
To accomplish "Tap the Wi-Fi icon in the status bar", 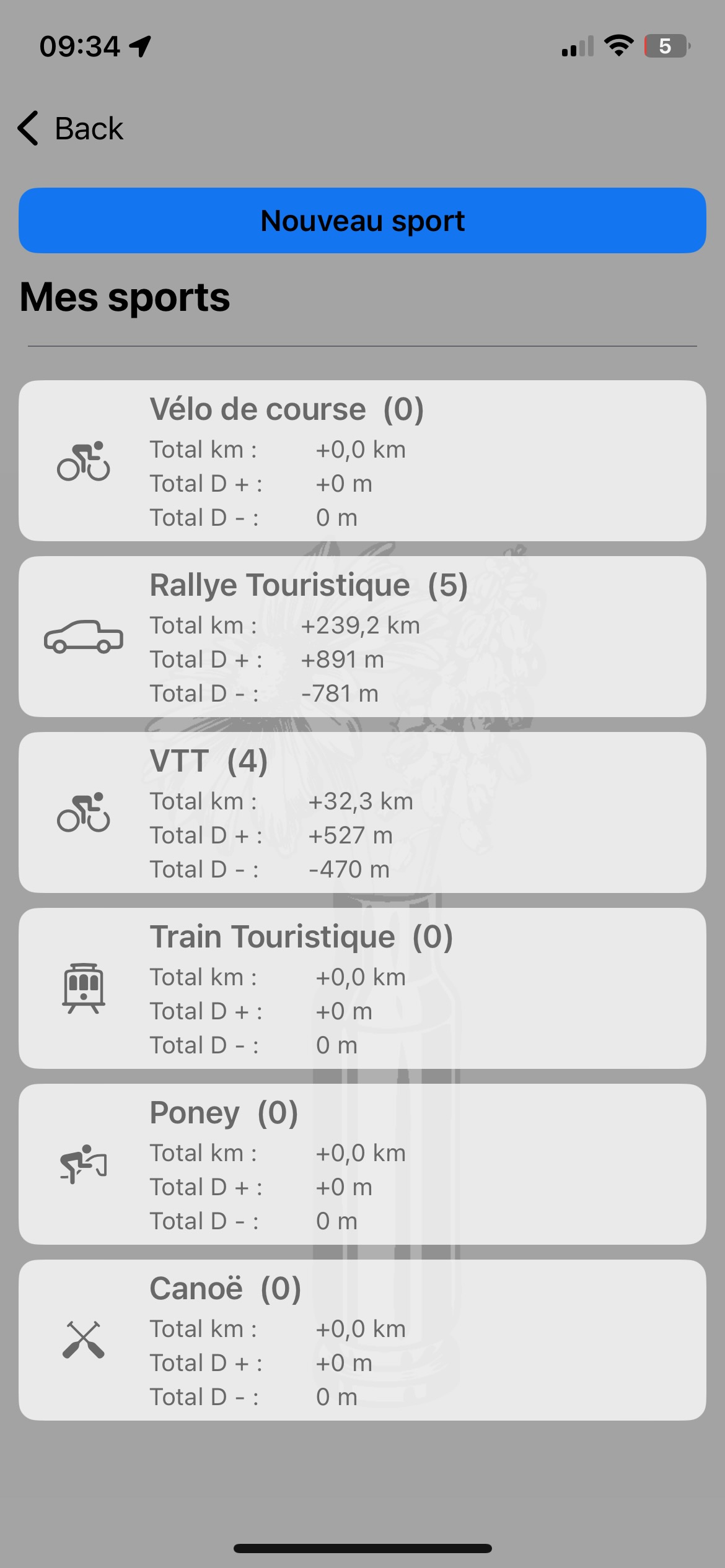I will tap(618, 45).
